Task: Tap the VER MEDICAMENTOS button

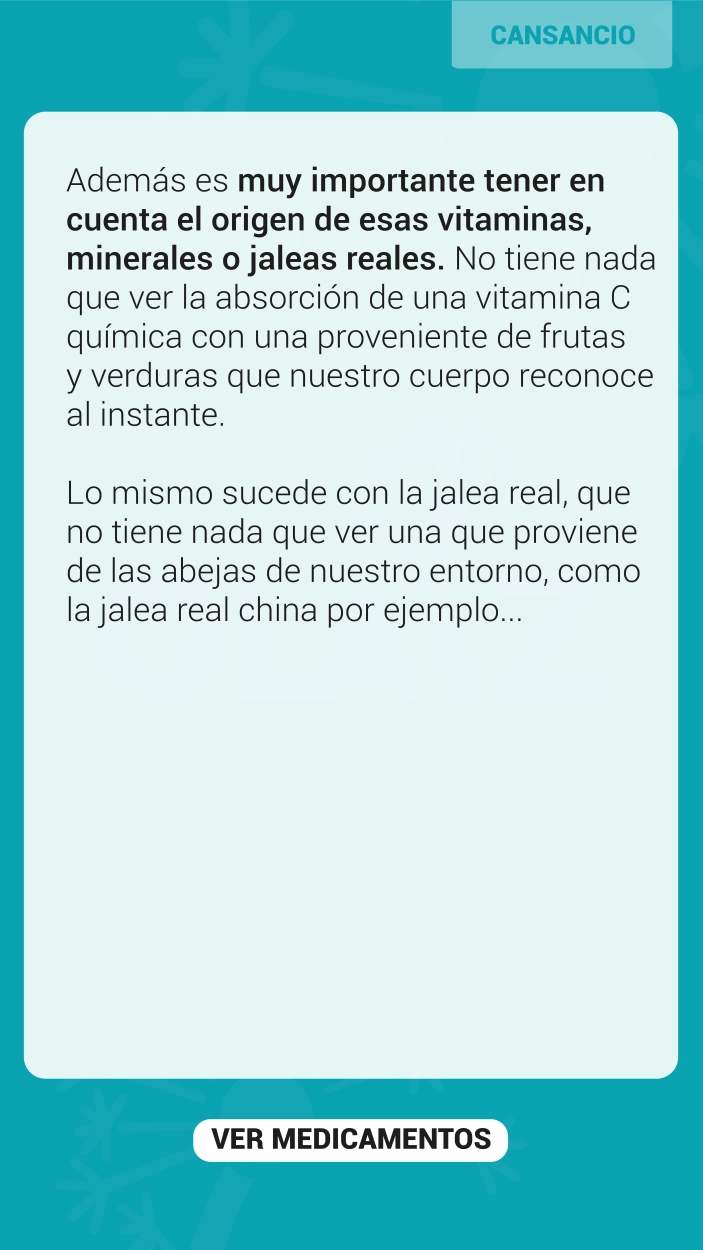Action: 351,1139
